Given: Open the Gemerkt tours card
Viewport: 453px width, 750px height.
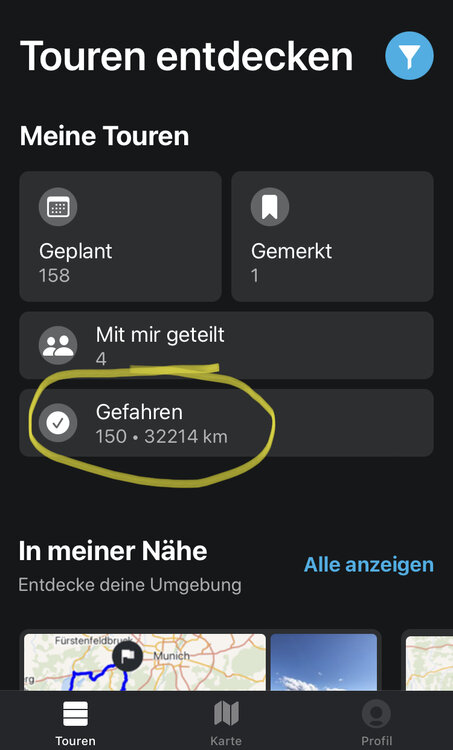Looking at the screenshot, I should [332, 236].
